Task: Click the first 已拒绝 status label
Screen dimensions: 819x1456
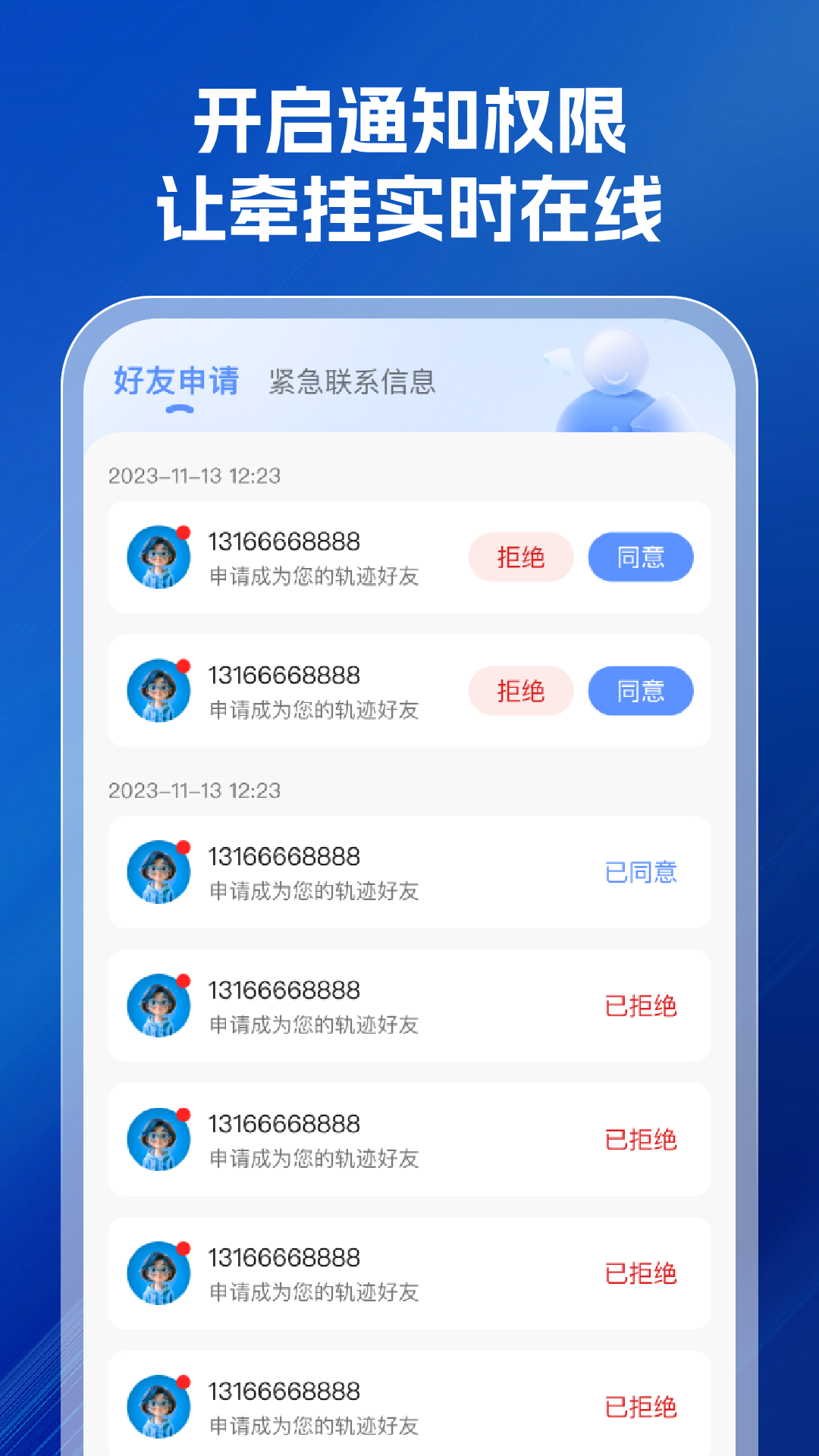Action: 641,1007
